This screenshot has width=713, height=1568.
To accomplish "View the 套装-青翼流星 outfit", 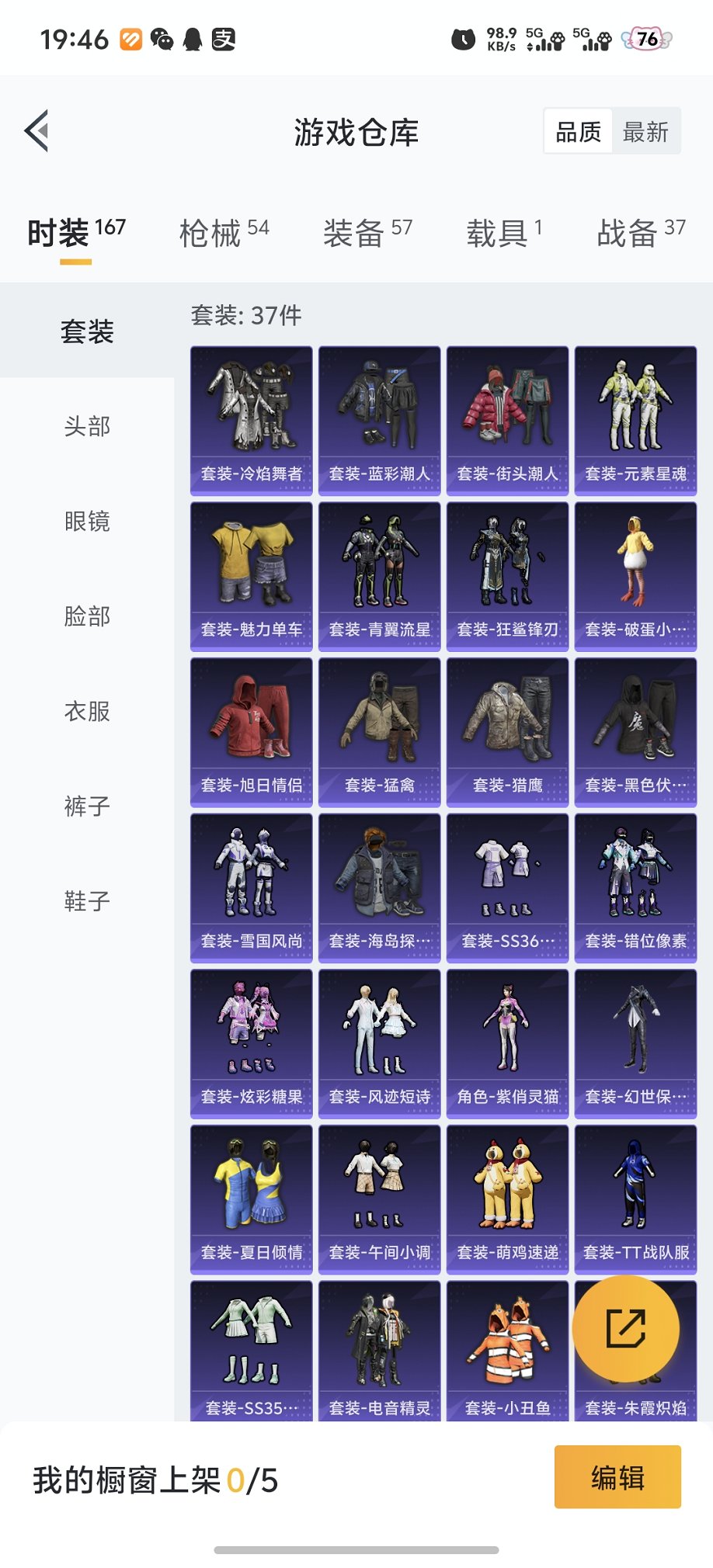I will point(380,576).
